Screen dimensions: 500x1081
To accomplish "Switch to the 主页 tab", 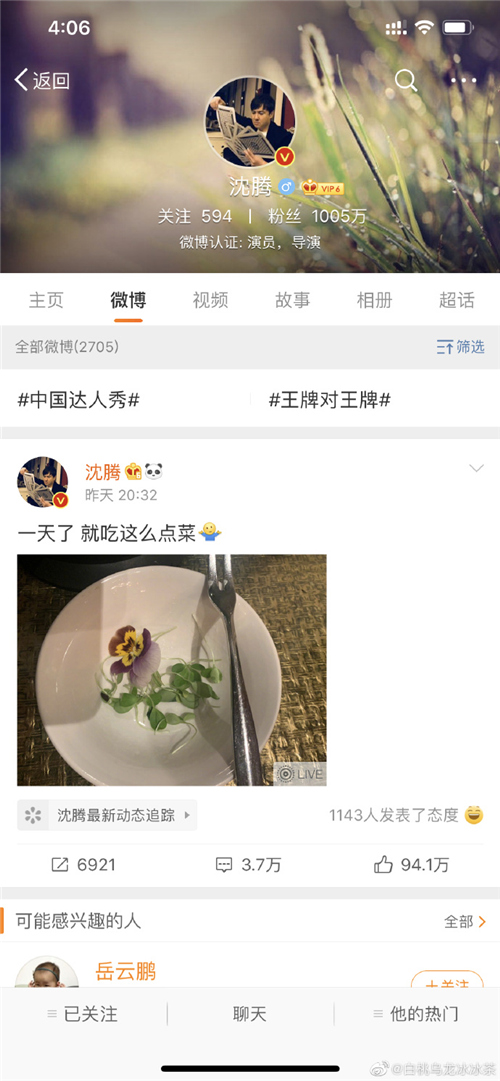I will point(46,300).
